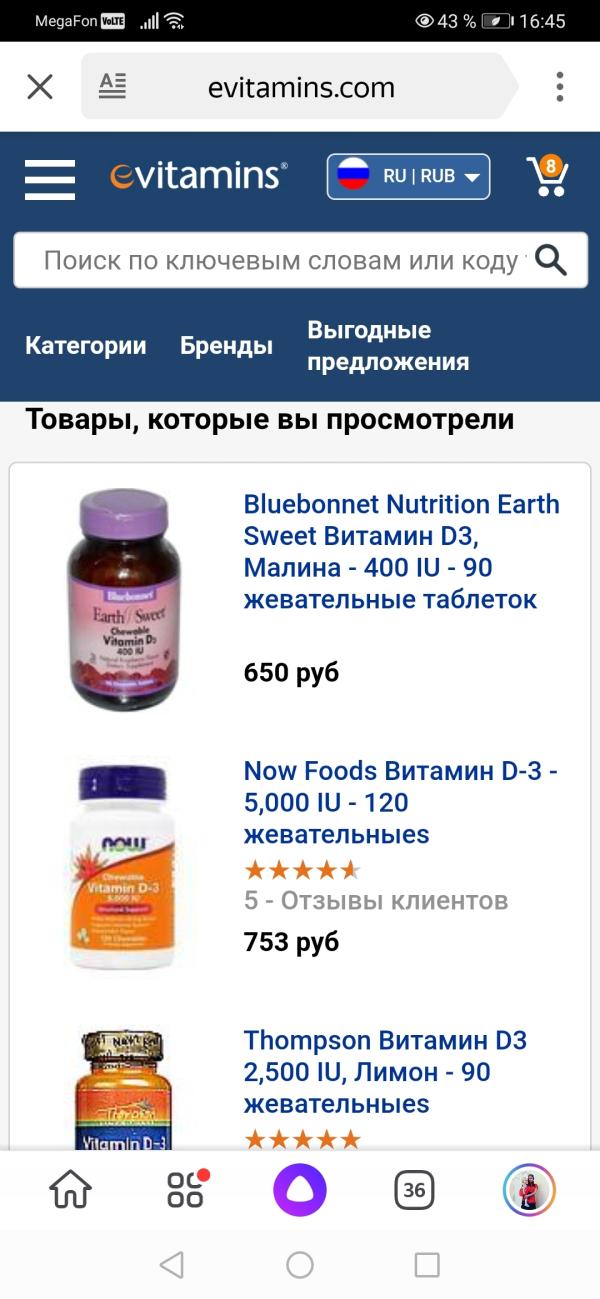Tap the magnifier search button
The width and height of the screenshot is (600, 1299).
(x=551, y=261)
